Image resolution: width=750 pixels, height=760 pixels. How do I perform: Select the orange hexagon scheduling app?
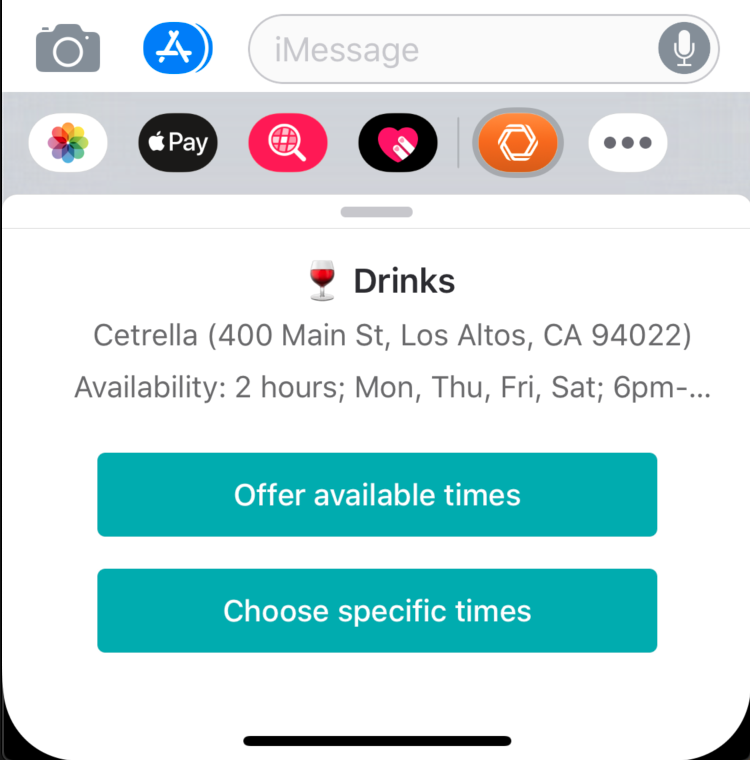518,143
